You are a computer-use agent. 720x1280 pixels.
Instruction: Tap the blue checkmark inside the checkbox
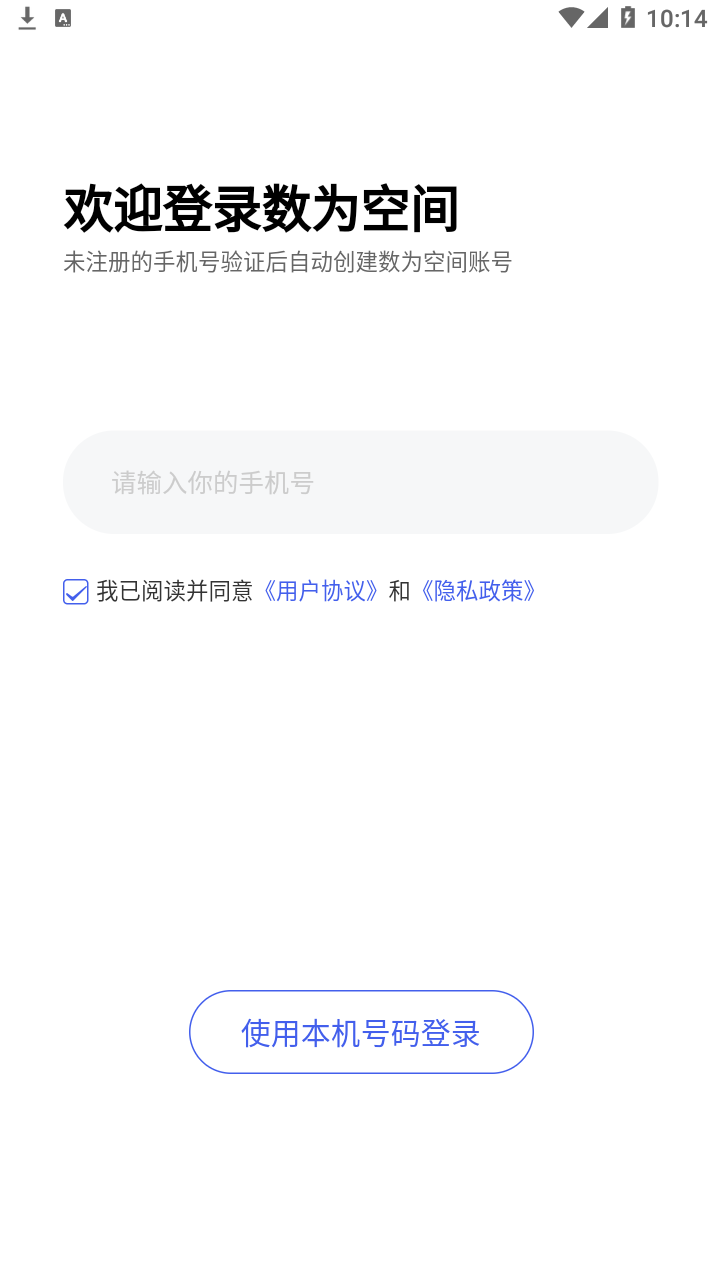(76, 591)
